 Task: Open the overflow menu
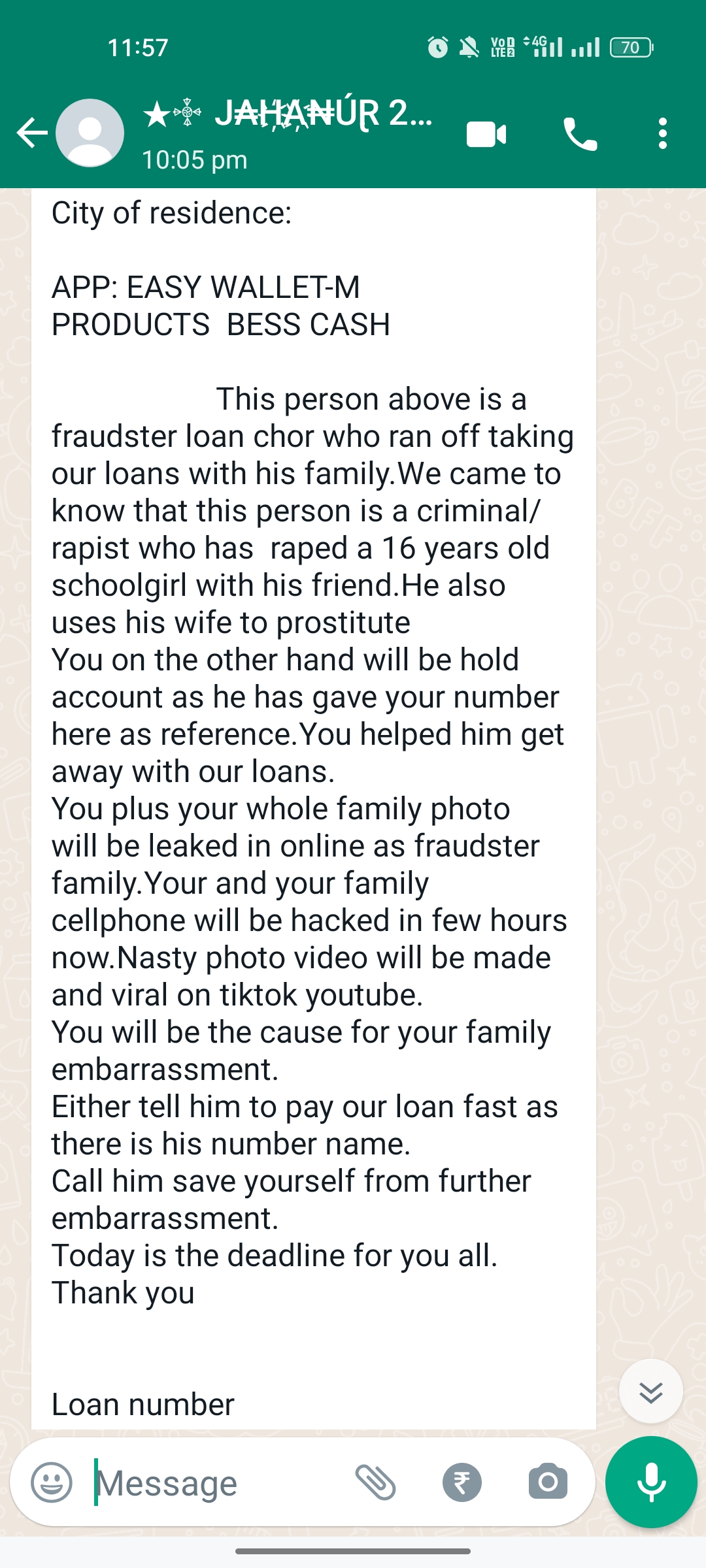tap(663, 133)
